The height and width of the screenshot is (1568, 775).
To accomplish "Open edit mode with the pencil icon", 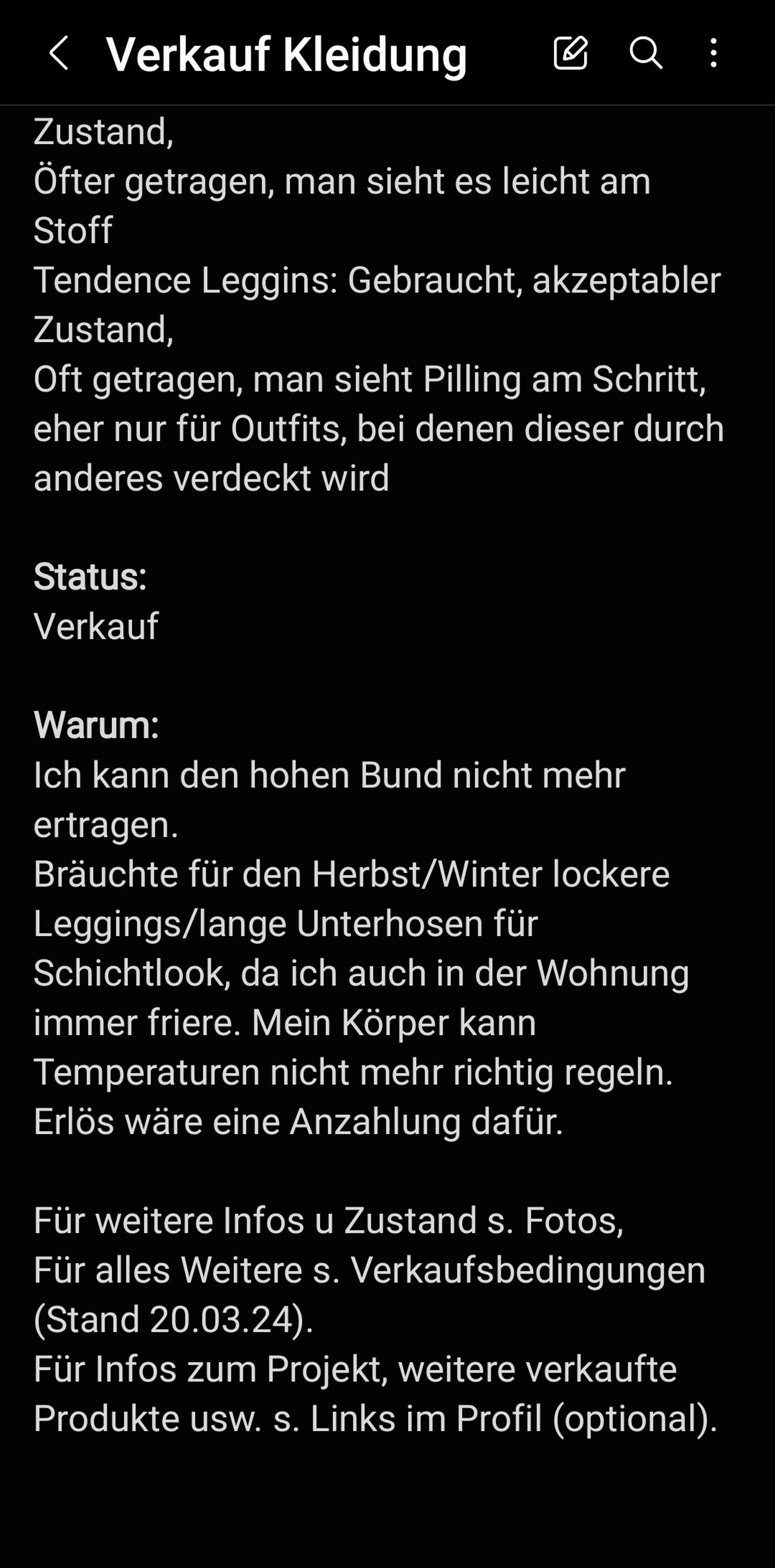I will click(571, 52).
